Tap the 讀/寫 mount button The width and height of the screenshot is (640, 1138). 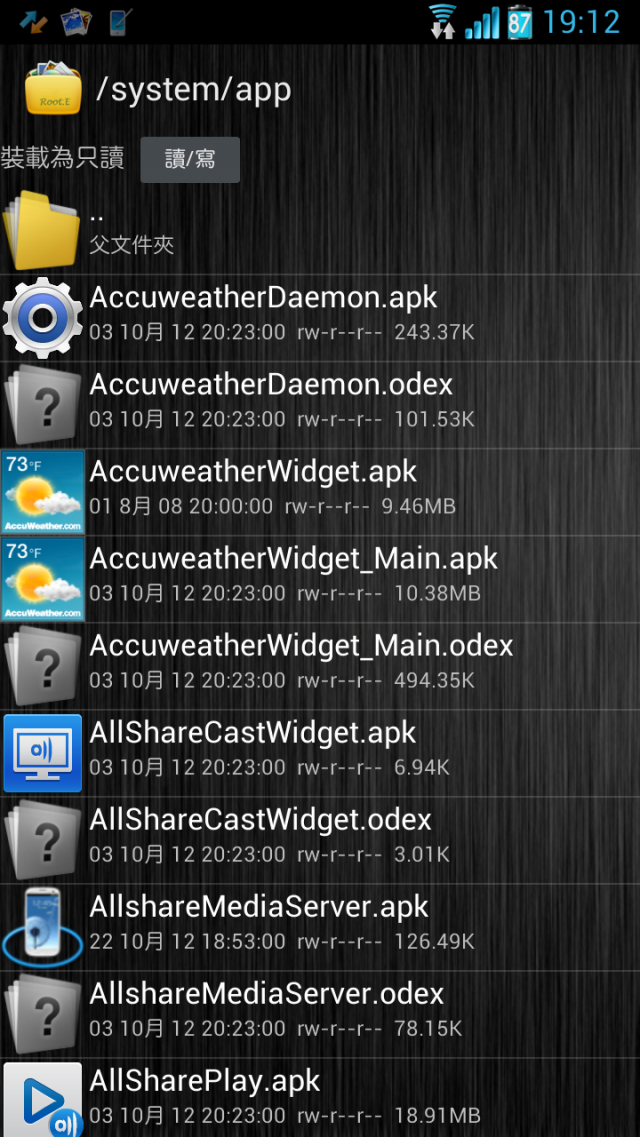click(190, 160)
